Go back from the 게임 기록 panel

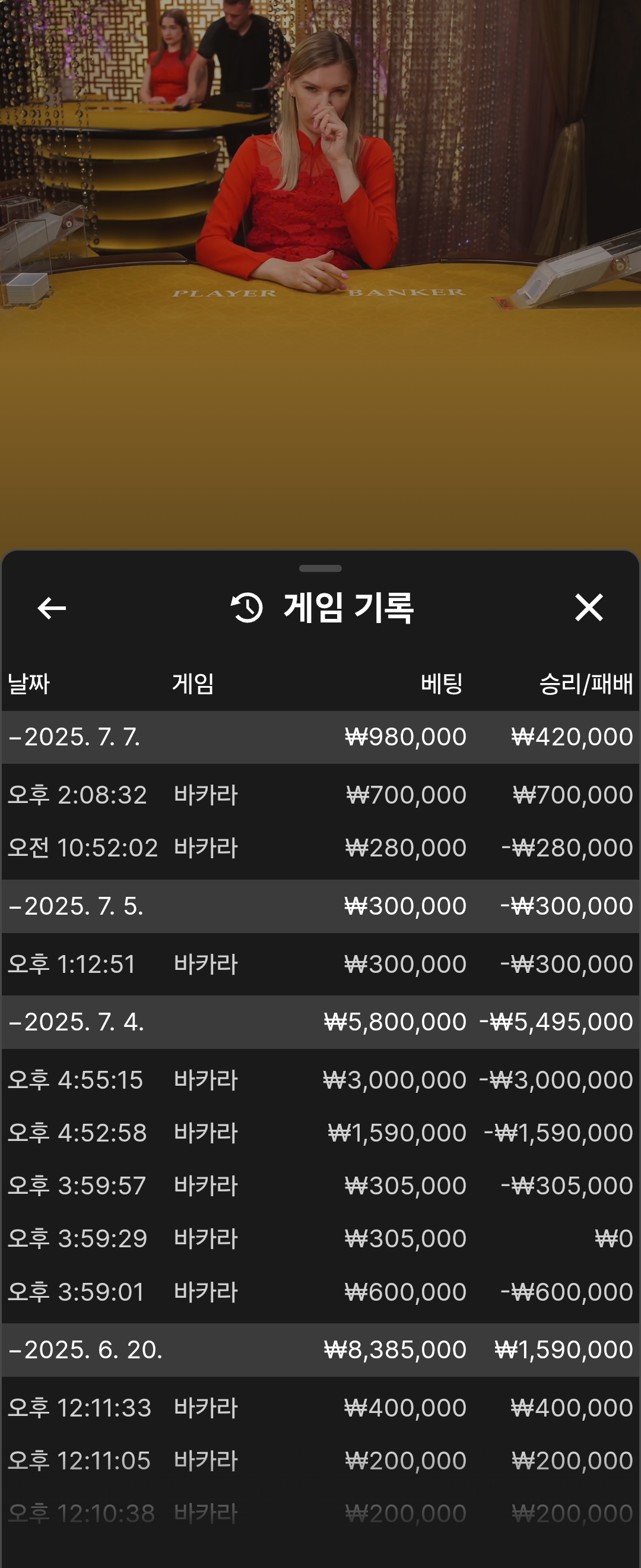pos(52,608)
